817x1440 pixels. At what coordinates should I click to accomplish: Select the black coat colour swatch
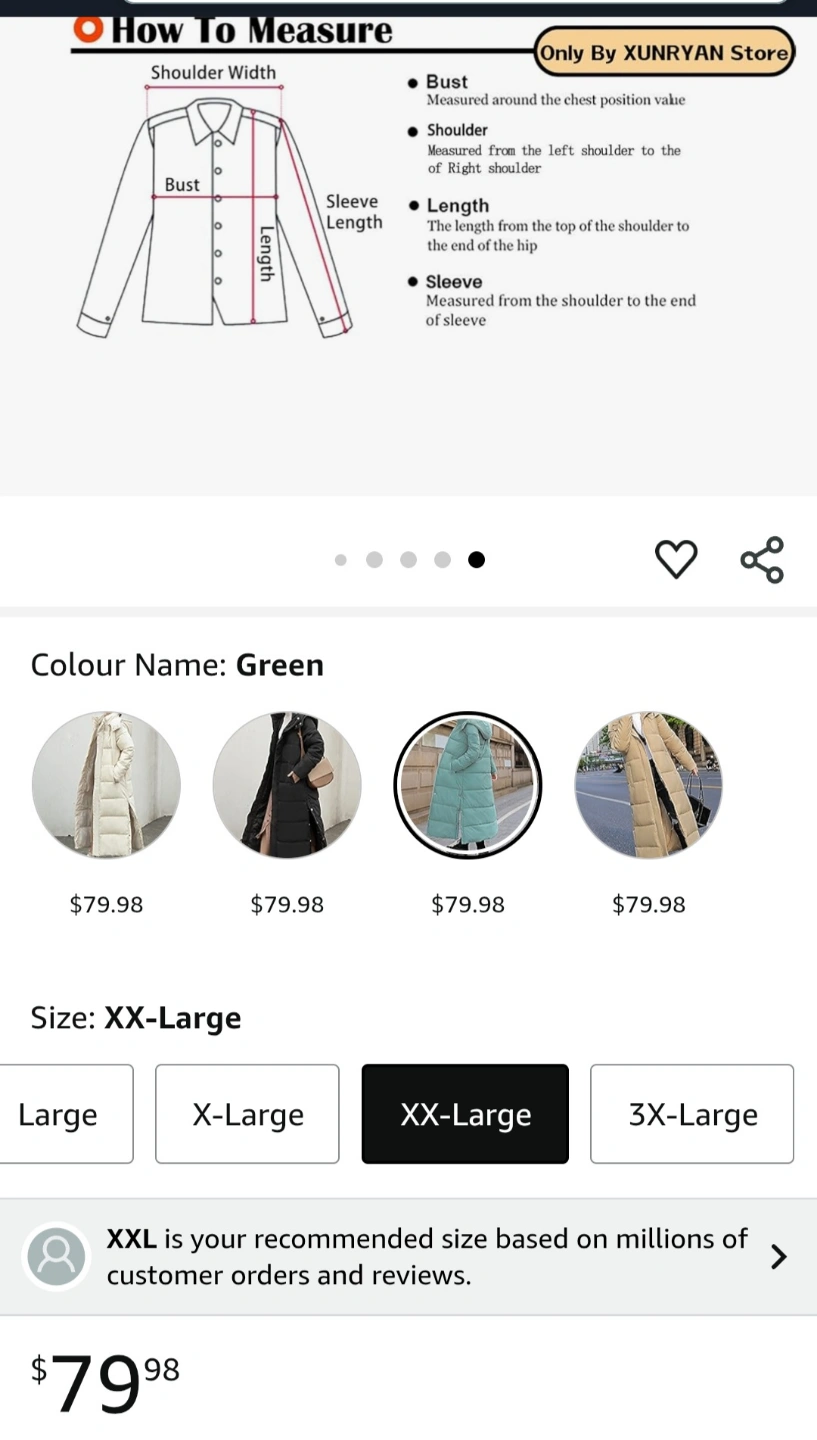coord(287,785)
